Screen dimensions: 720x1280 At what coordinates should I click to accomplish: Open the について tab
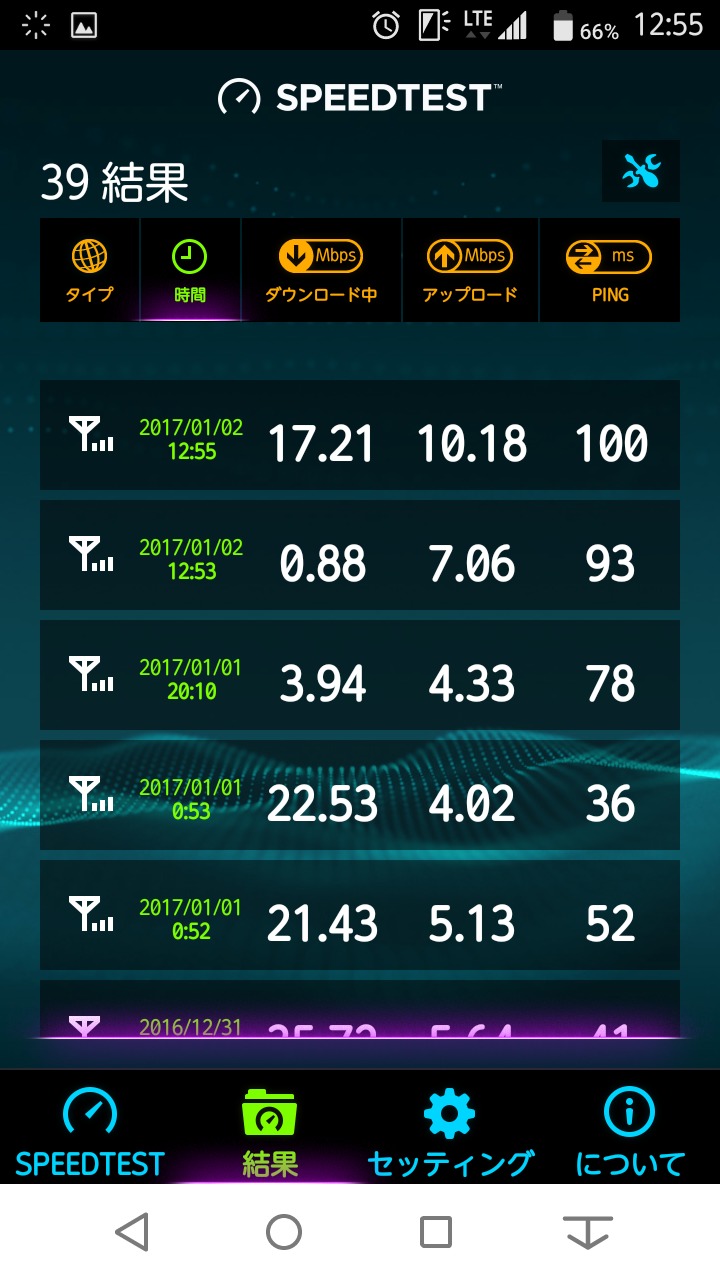coord(630,1130)
